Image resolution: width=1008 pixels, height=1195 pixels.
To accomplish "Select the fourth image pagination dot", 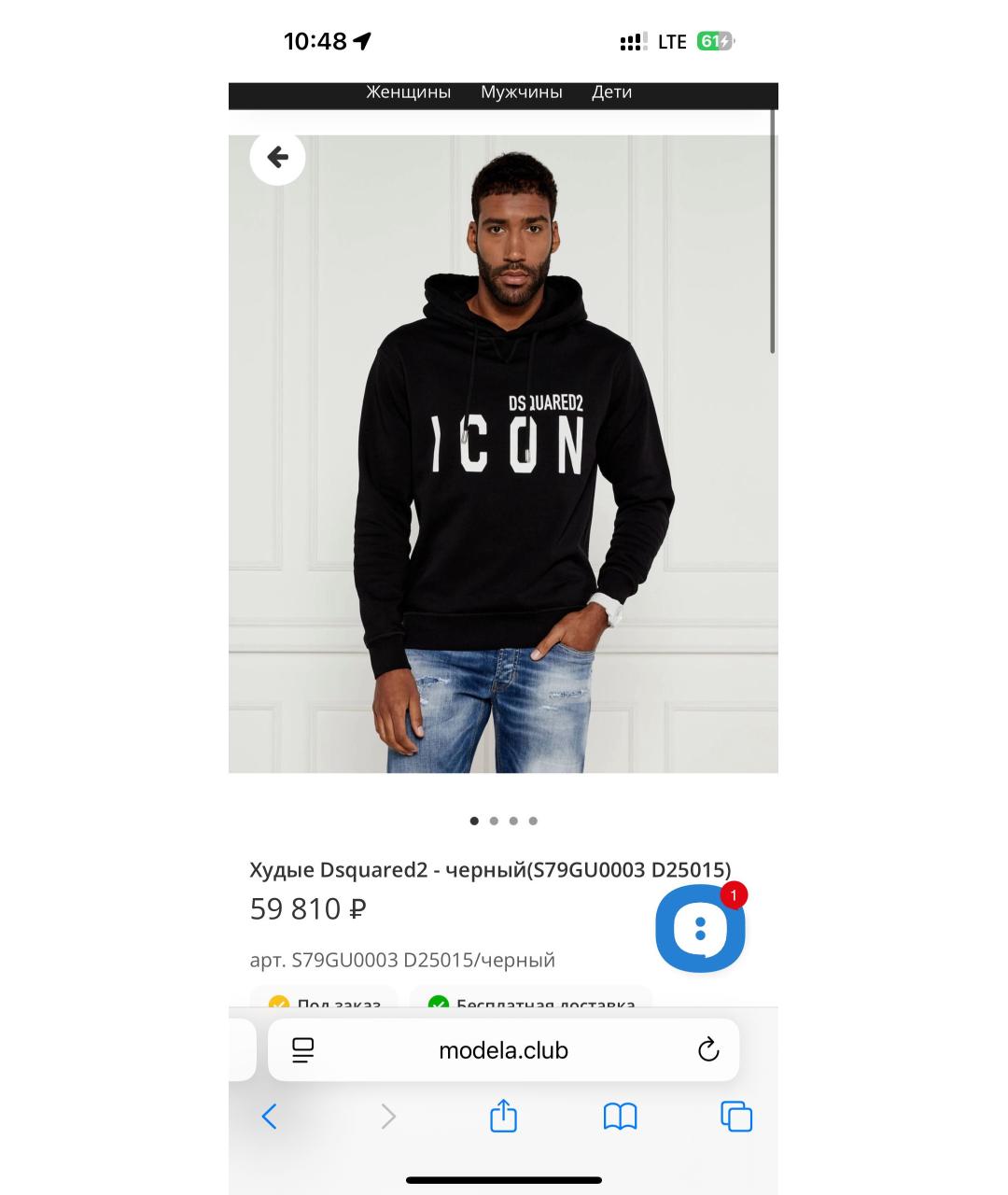I will [533, 821].
